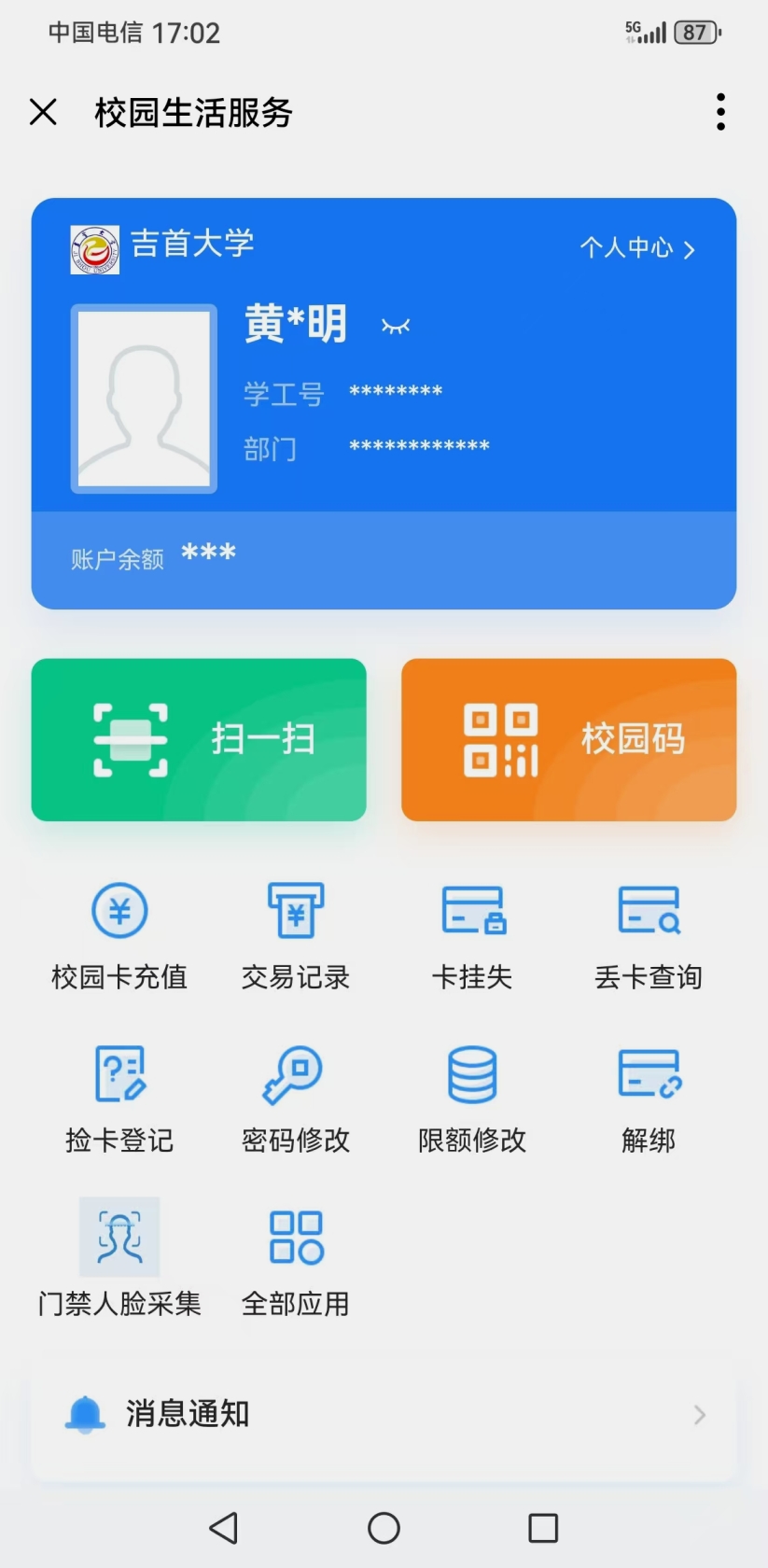Open 个人中心 personal center

(637, 248)
